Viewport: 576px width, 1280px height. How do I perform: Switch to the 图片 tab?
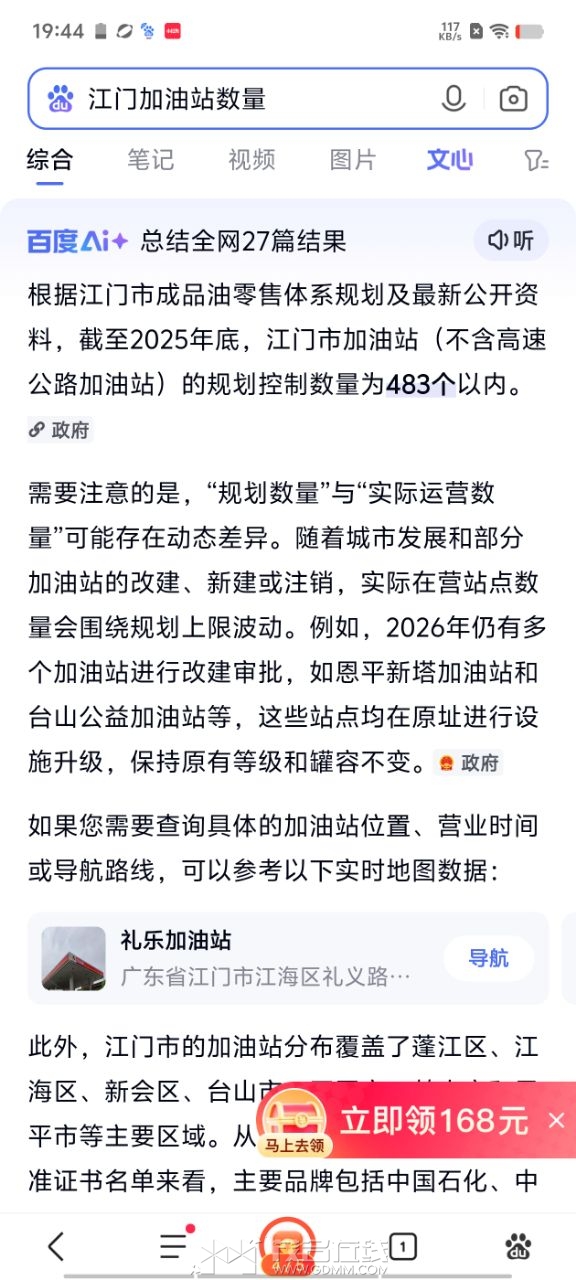pos(352,160)
